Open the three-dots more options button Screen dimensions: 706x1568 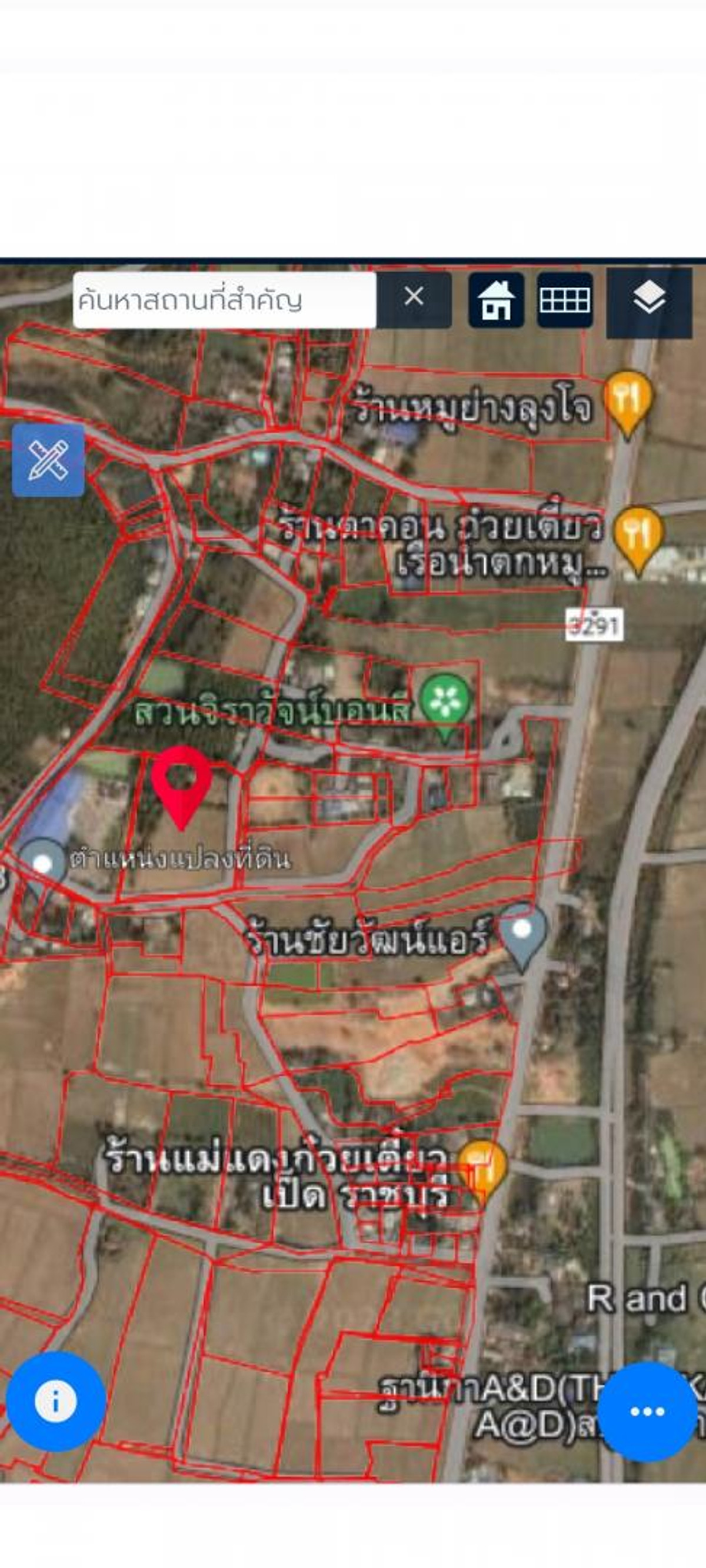click(647, 1411)
